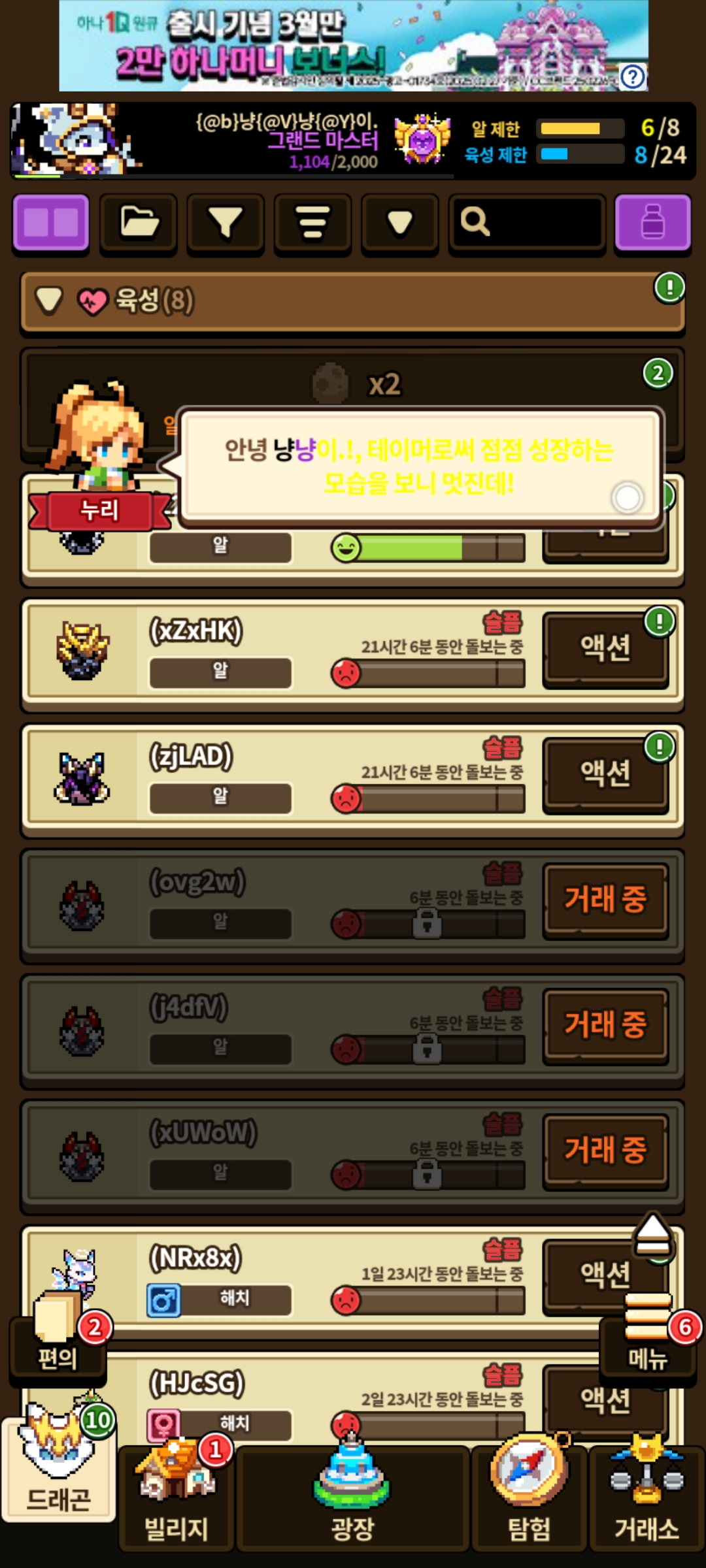Tap 액션 for the zjLAD egg

tap(605, 774)
